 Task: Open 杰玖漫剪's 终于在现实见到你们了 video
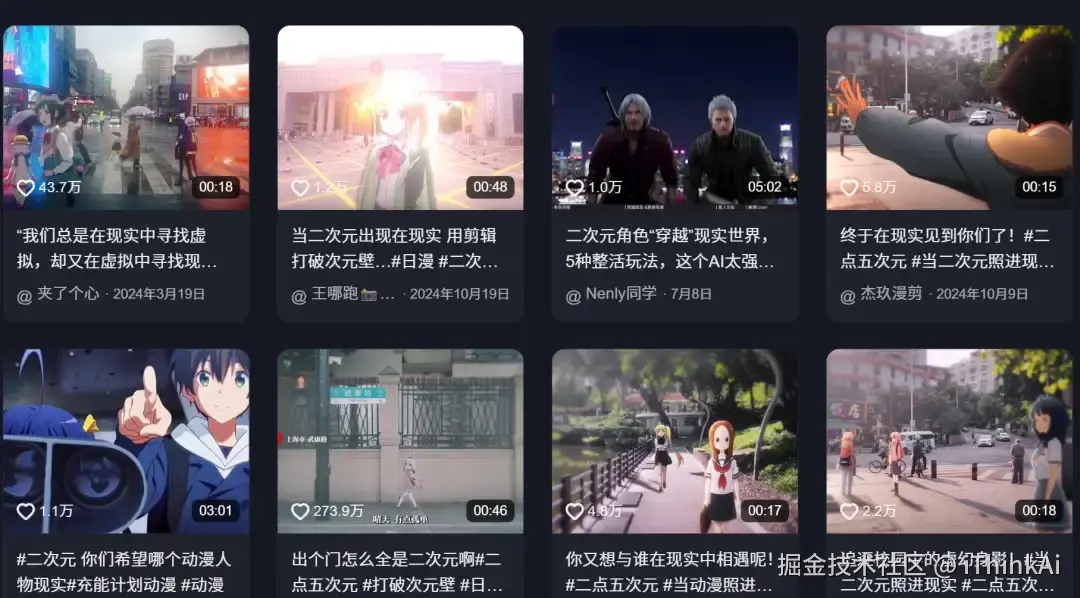point(949,117)
